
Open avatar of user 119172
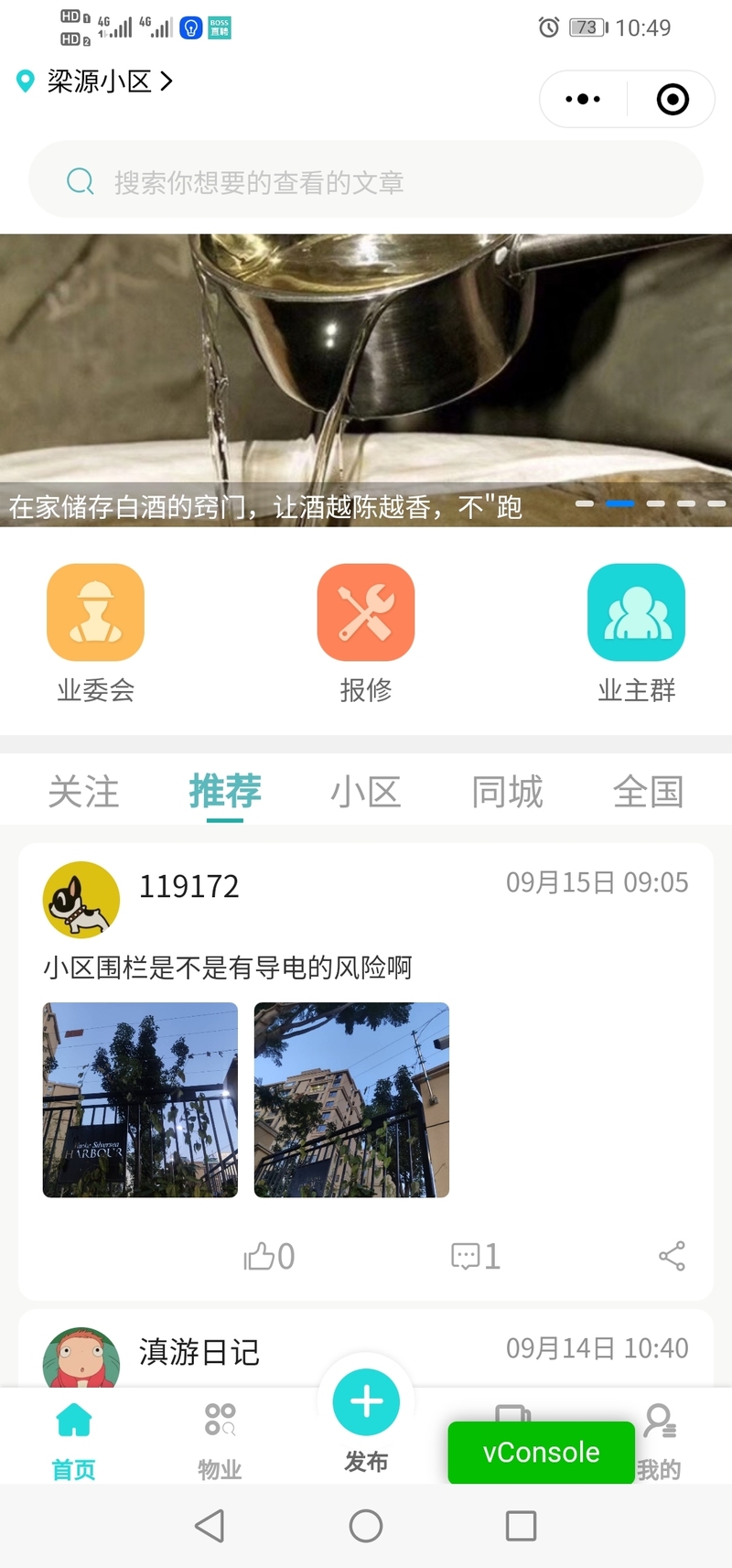(81, 900)
